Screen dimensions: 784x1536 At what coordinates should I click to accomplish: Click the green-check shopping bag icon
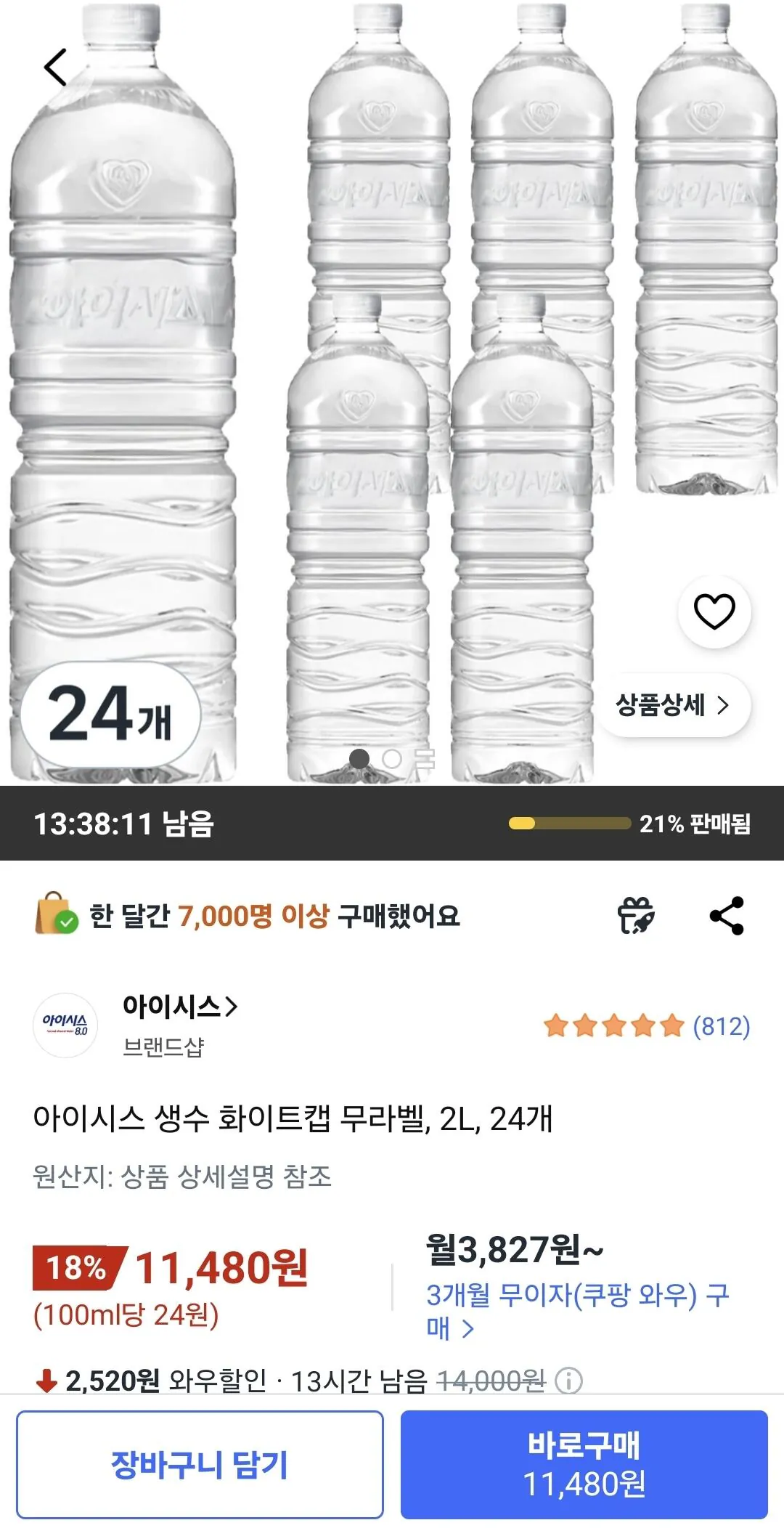coord(54,917)
